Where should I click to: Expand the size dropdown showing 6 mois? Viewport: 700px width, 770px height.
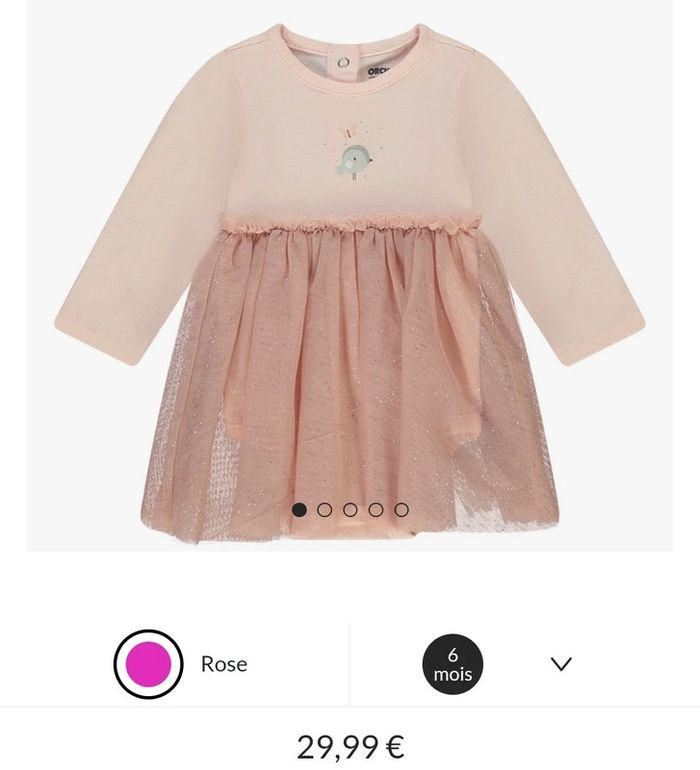click(561, 664)
